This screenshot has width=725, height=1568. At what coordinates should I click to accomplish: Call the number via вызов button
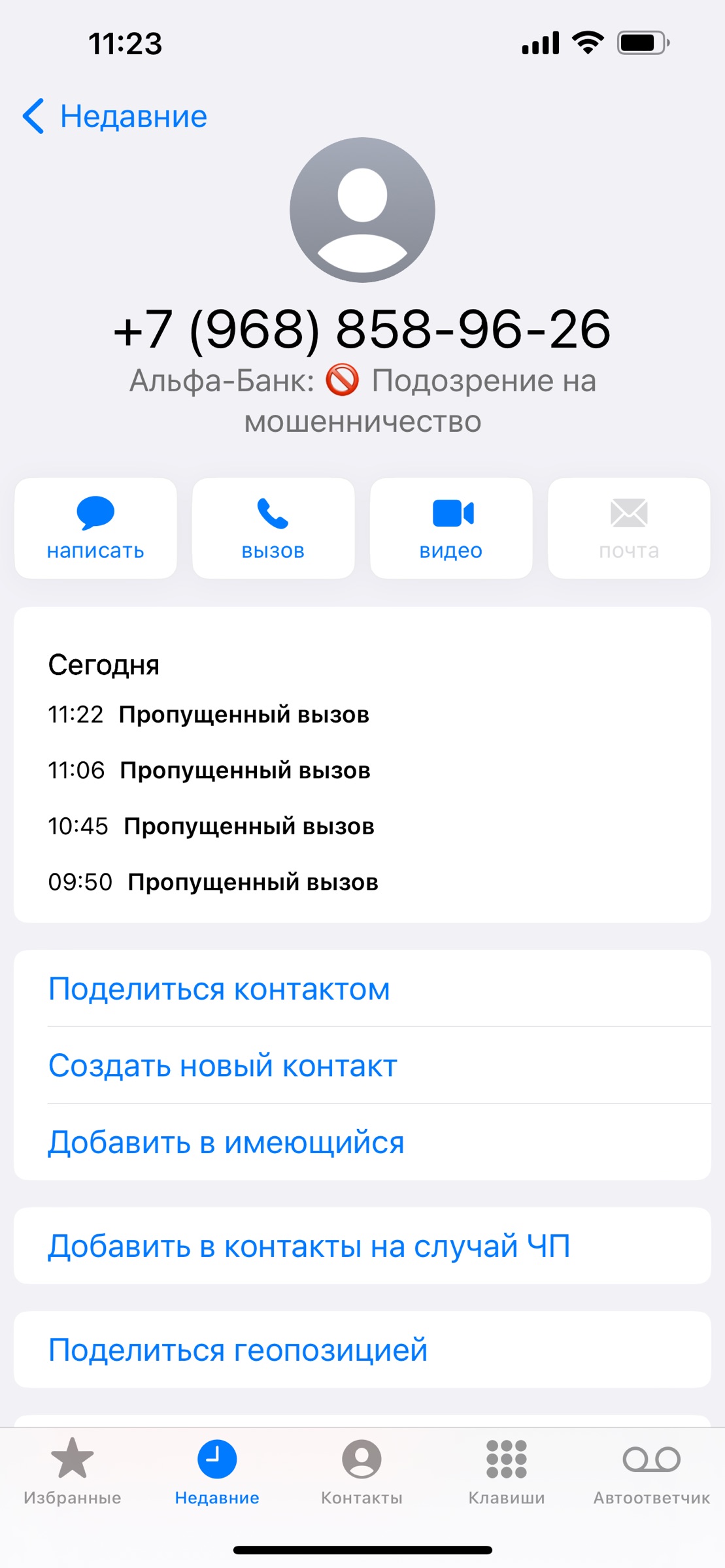273,528
